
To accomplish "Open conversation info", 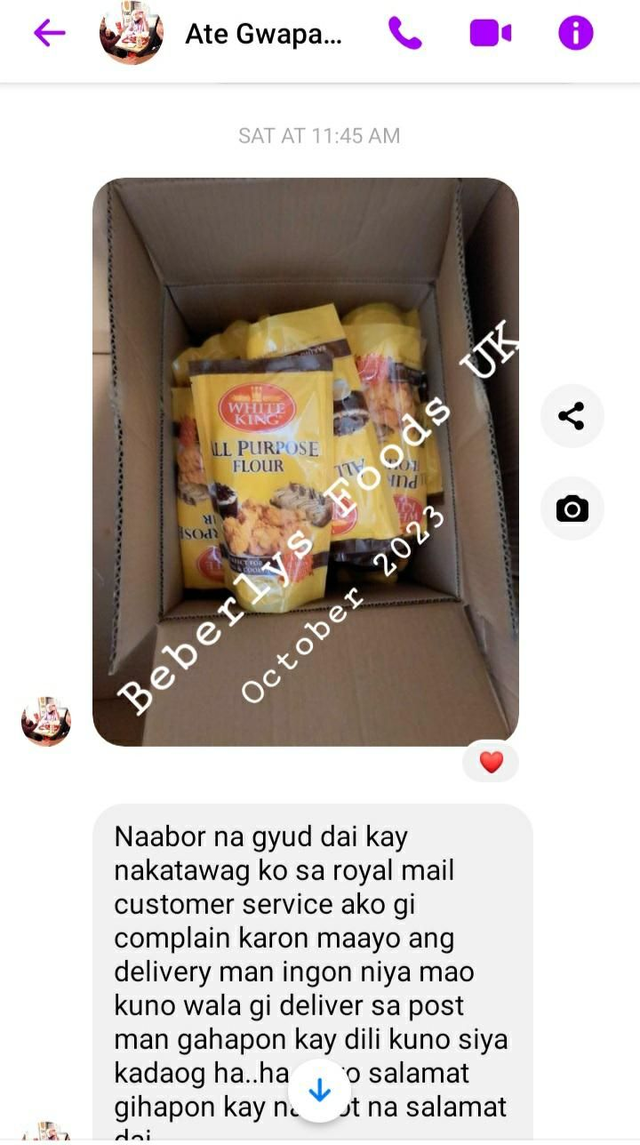I will tap(575, 33).
